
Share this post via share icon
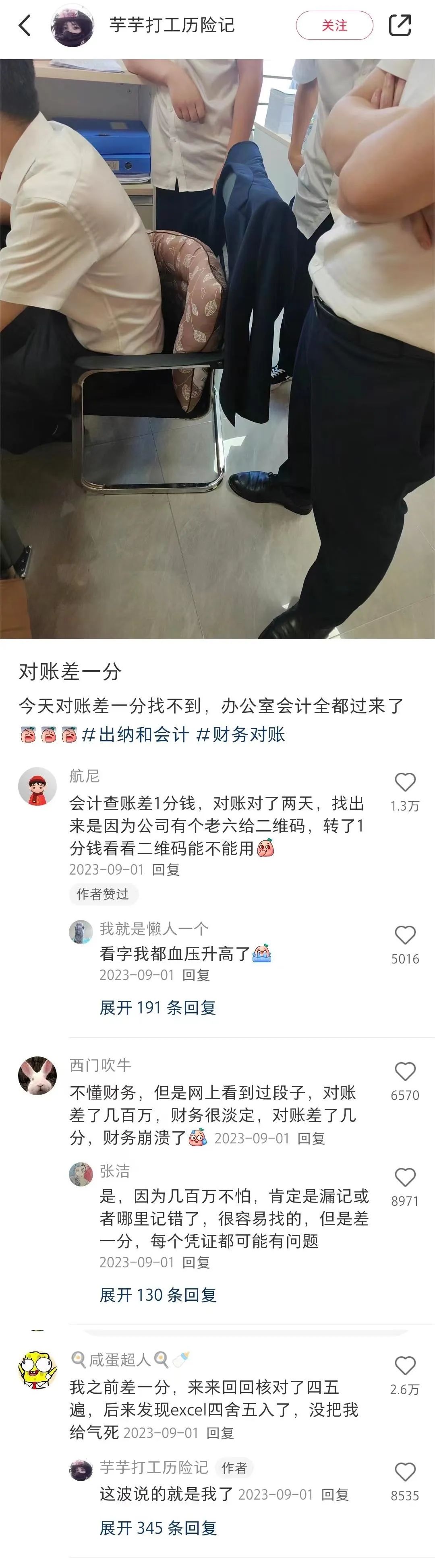(400, 26)
